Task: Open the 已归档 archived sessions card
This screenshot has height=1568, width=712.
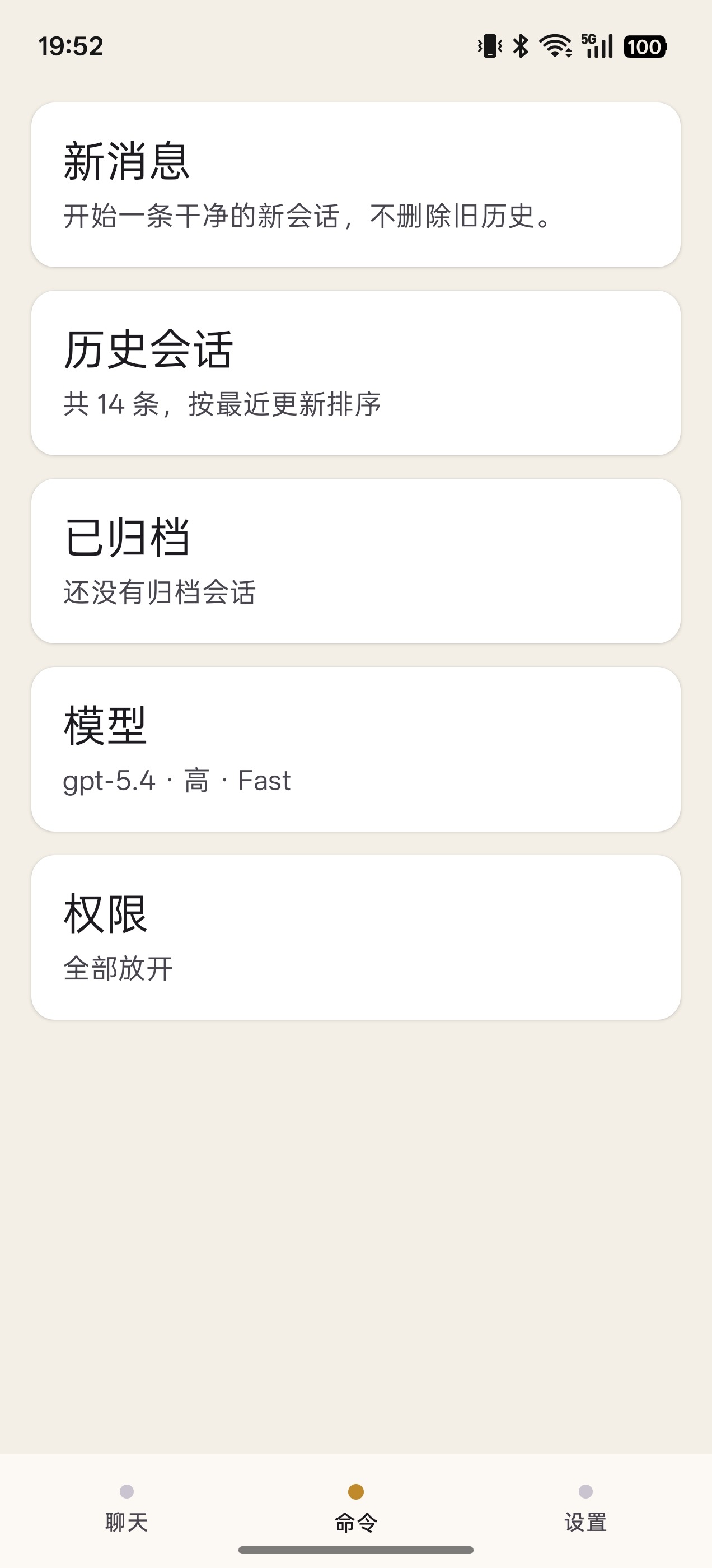Action: pos(356,560)
